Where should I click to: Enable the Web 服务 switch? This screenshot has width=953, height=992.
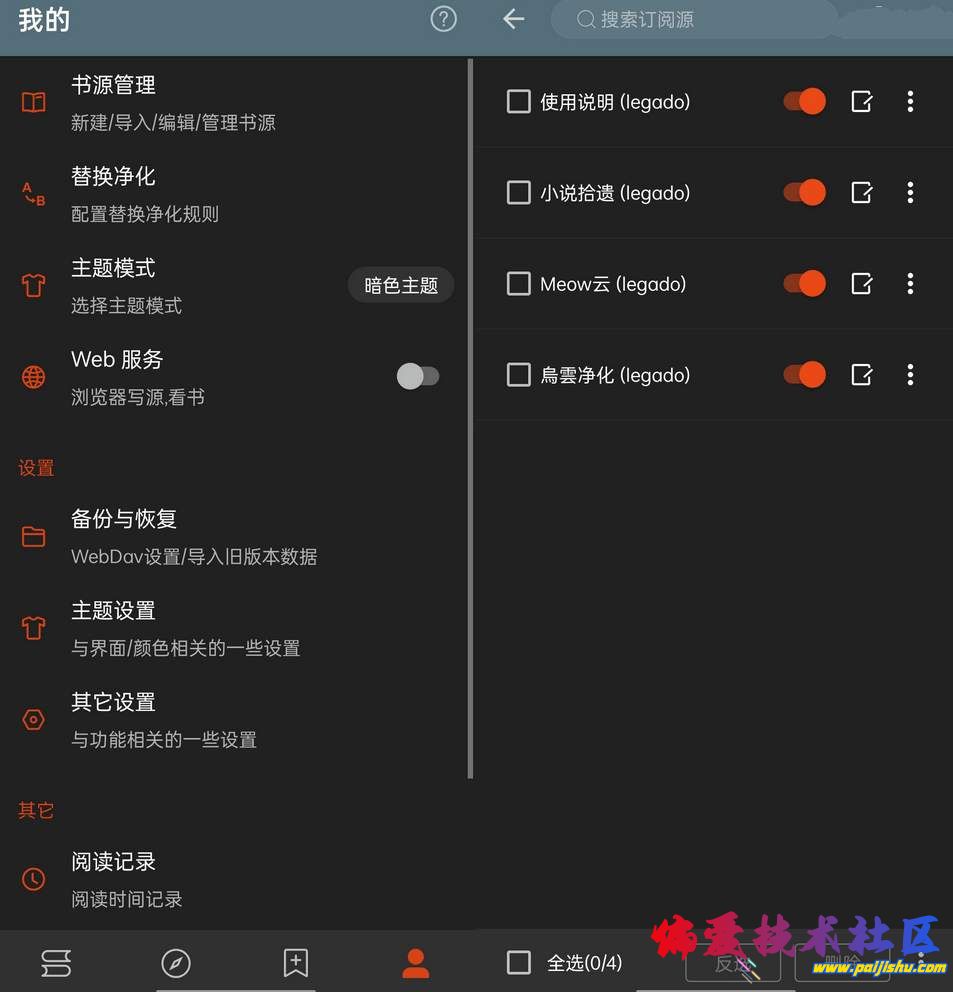[418, 376]
